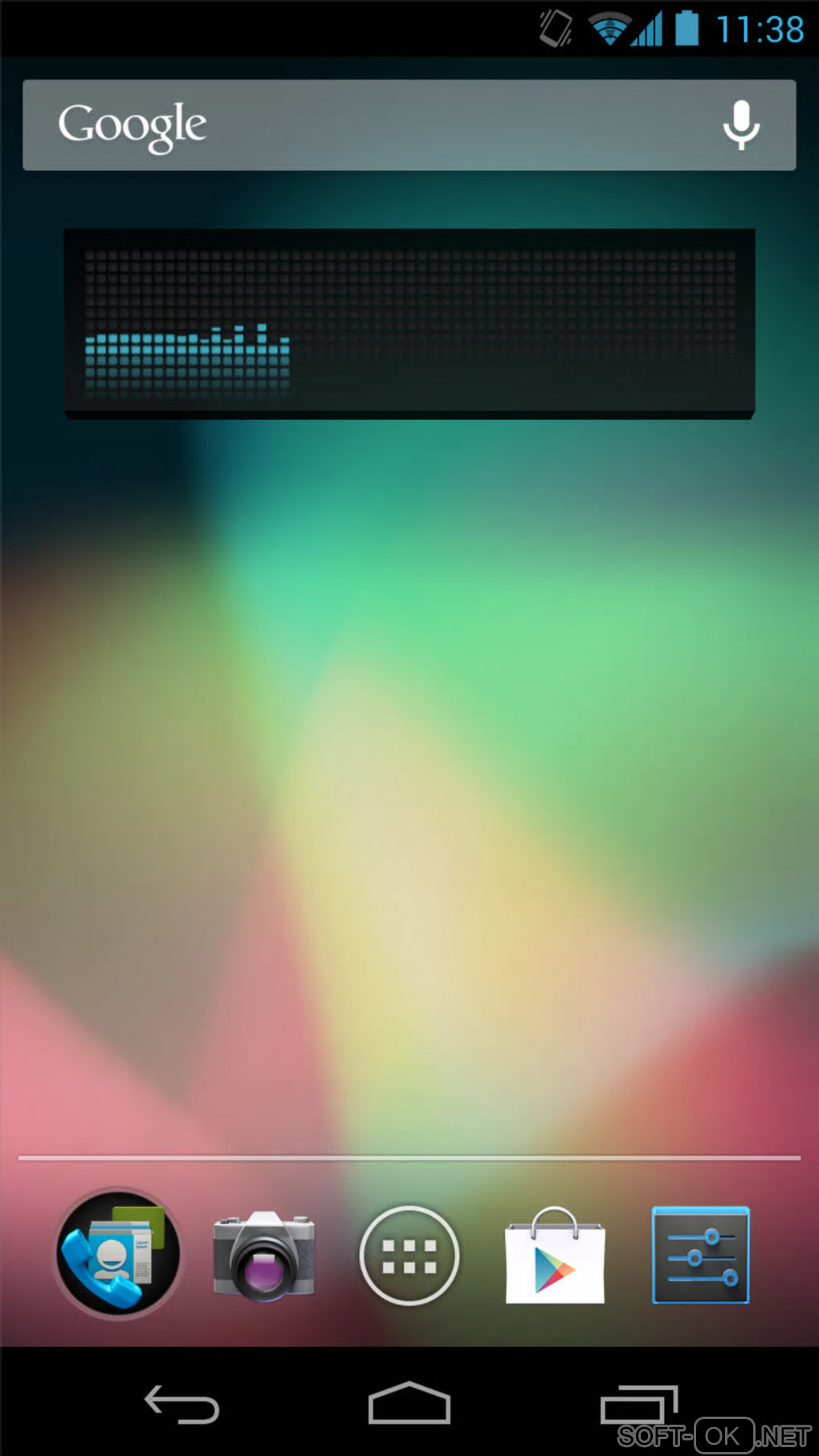The height and width of the screenshot is (1456, 819).
Task: Go back using the navigation bar
Action: coord(182,1405)
